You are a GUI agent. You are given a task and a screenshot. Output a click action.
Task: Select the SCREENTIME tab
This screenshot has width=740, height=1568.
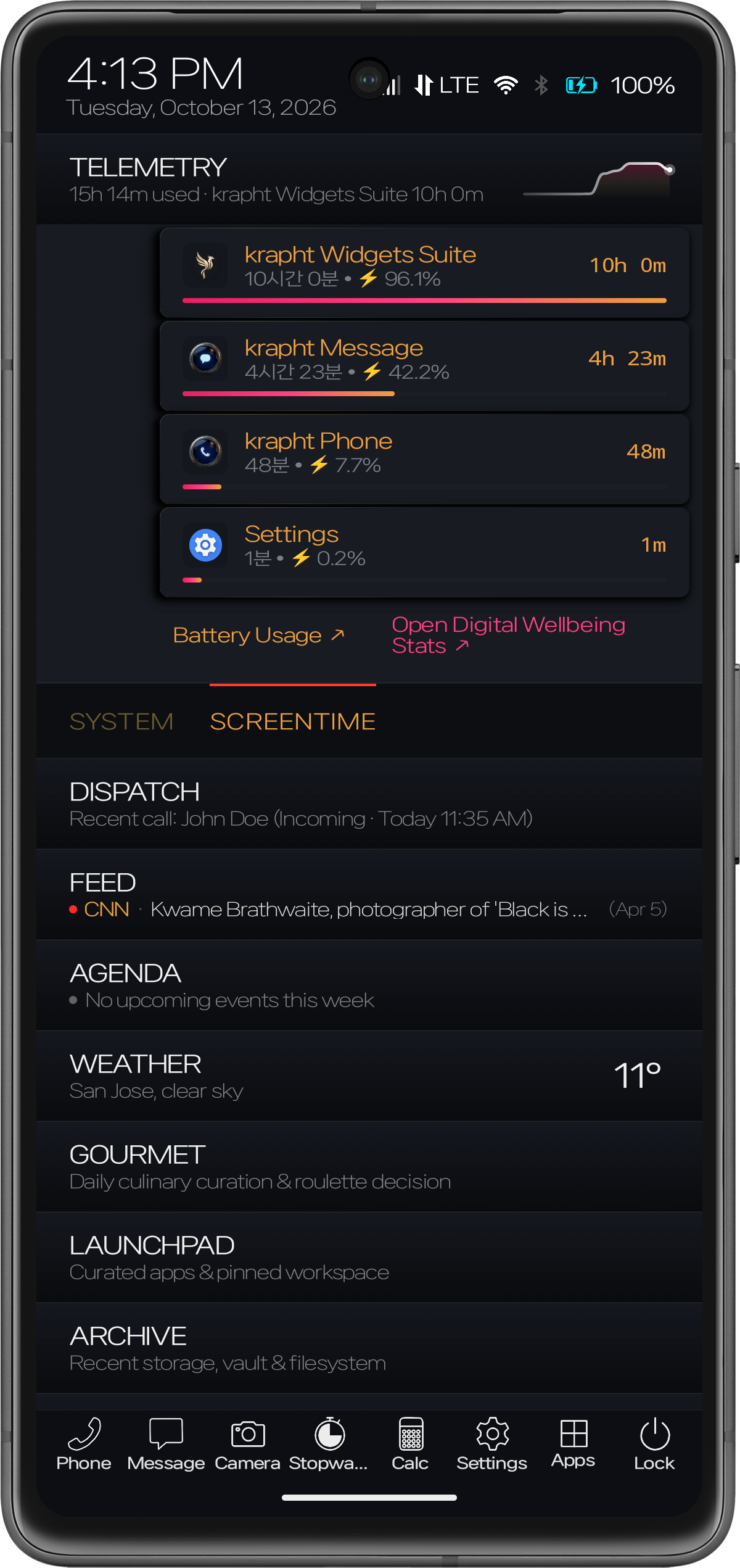click(293, 721)
